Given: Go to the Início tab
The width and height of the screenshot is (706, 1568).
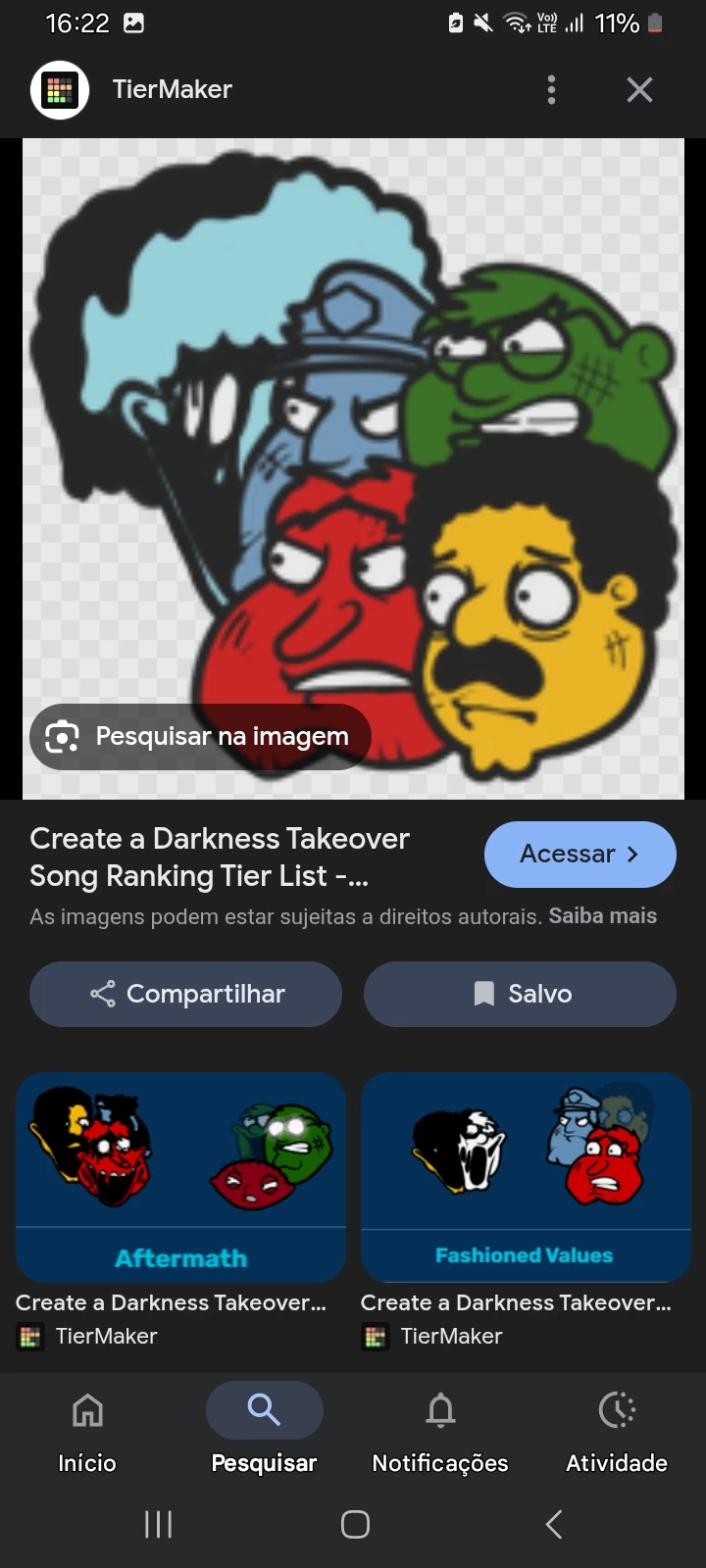Looking at the screenshot, I should (87, 1433).
